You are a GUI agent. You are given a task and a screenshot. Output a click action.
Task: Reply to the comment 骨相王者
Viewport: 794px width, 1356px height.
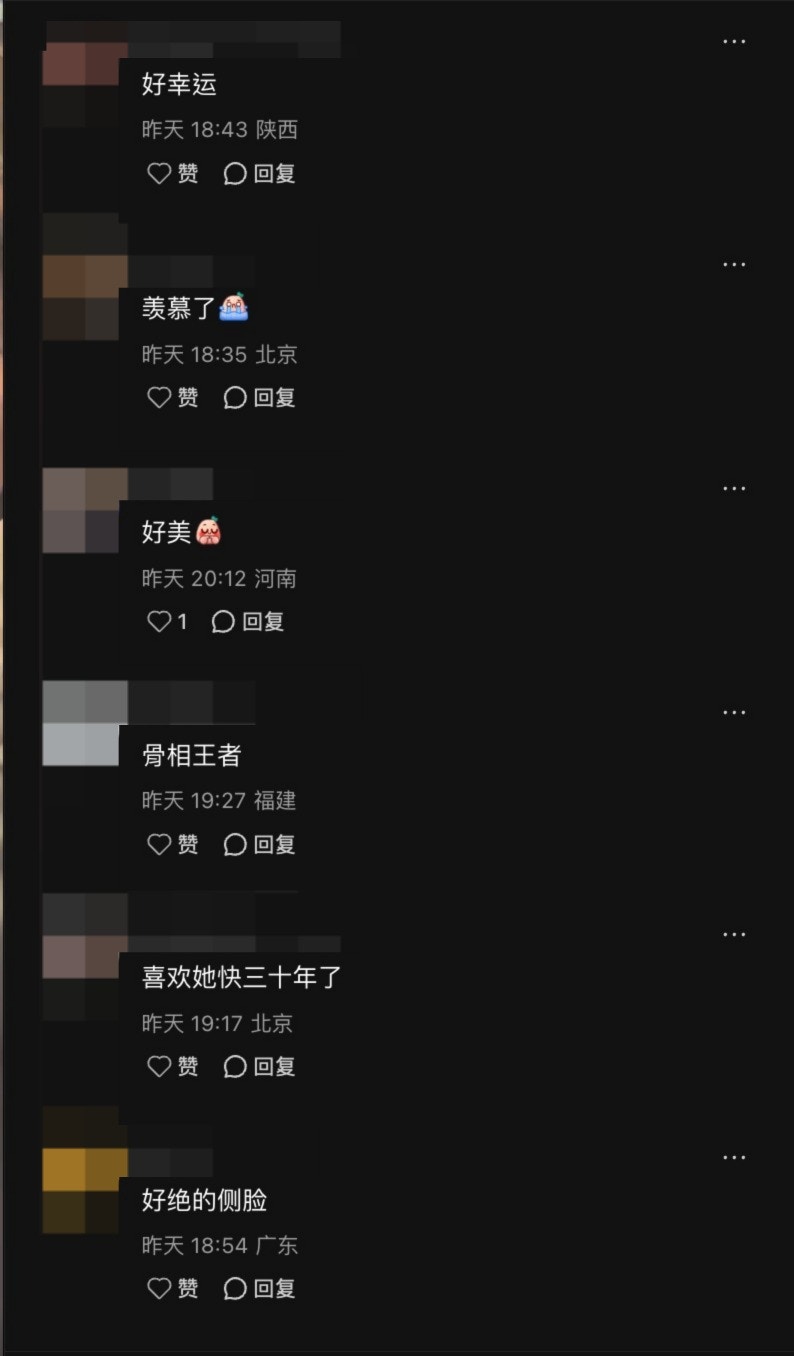point(259,845)
